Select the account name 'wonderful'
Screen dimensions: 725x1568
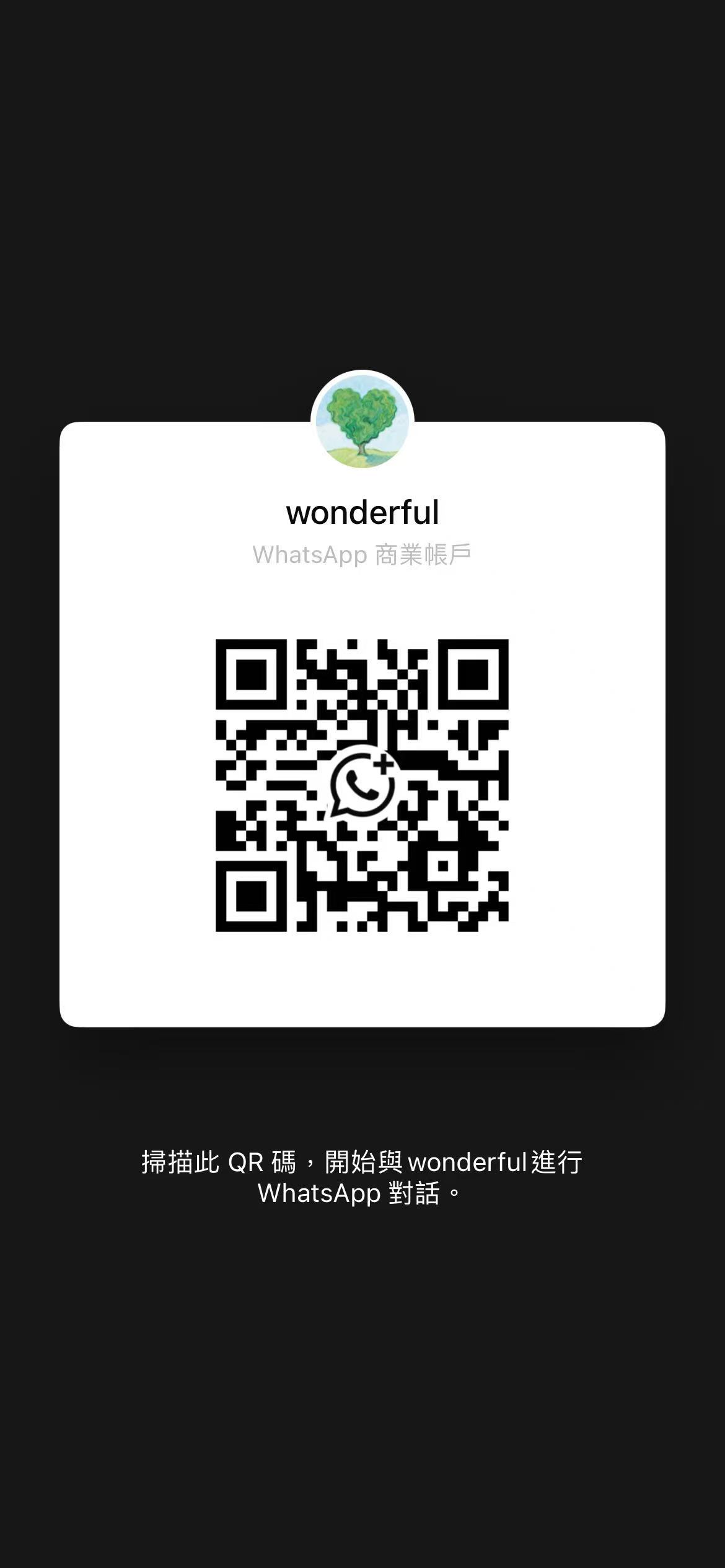(362, 513)
